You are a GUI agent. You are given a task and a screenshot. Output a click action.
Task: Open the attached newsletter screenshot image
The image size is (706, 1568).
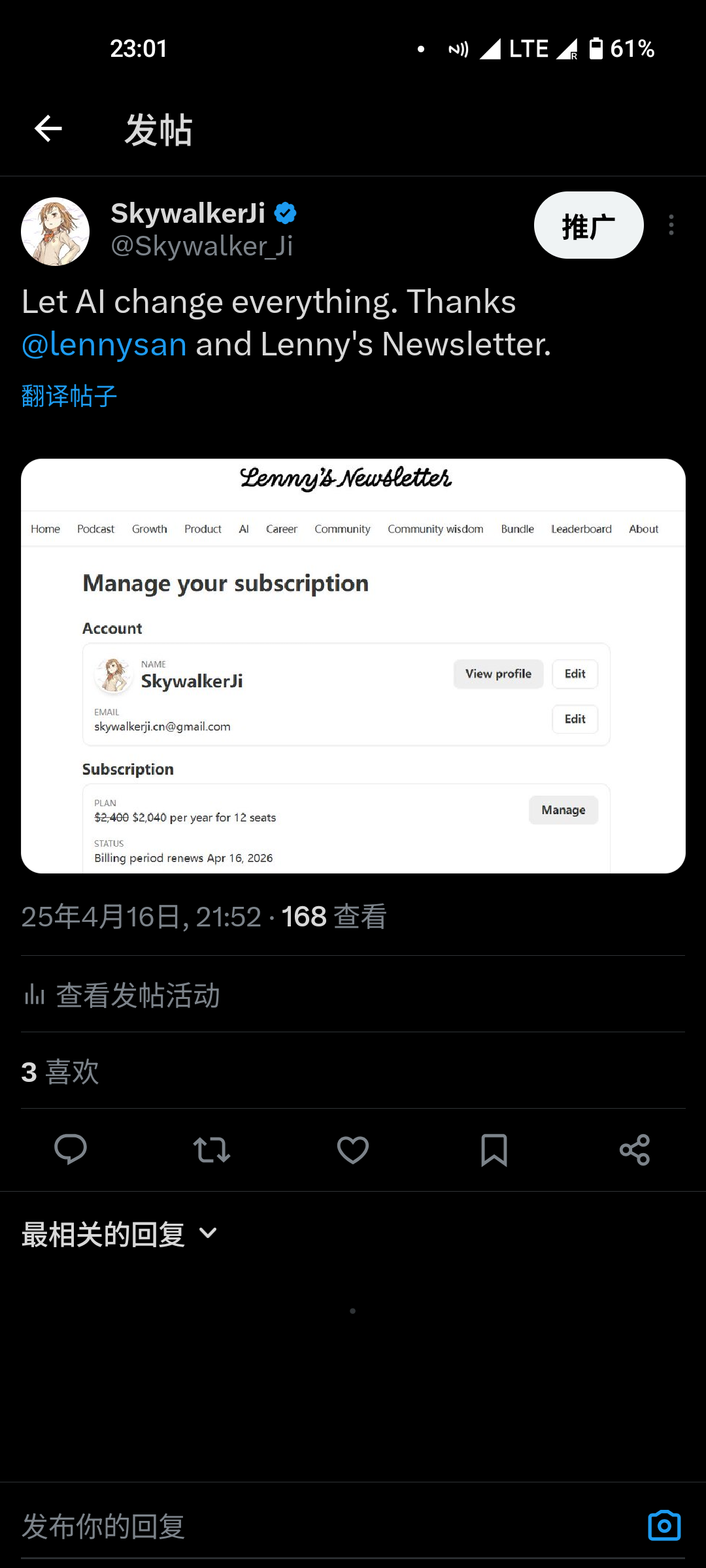click(353, 666)
